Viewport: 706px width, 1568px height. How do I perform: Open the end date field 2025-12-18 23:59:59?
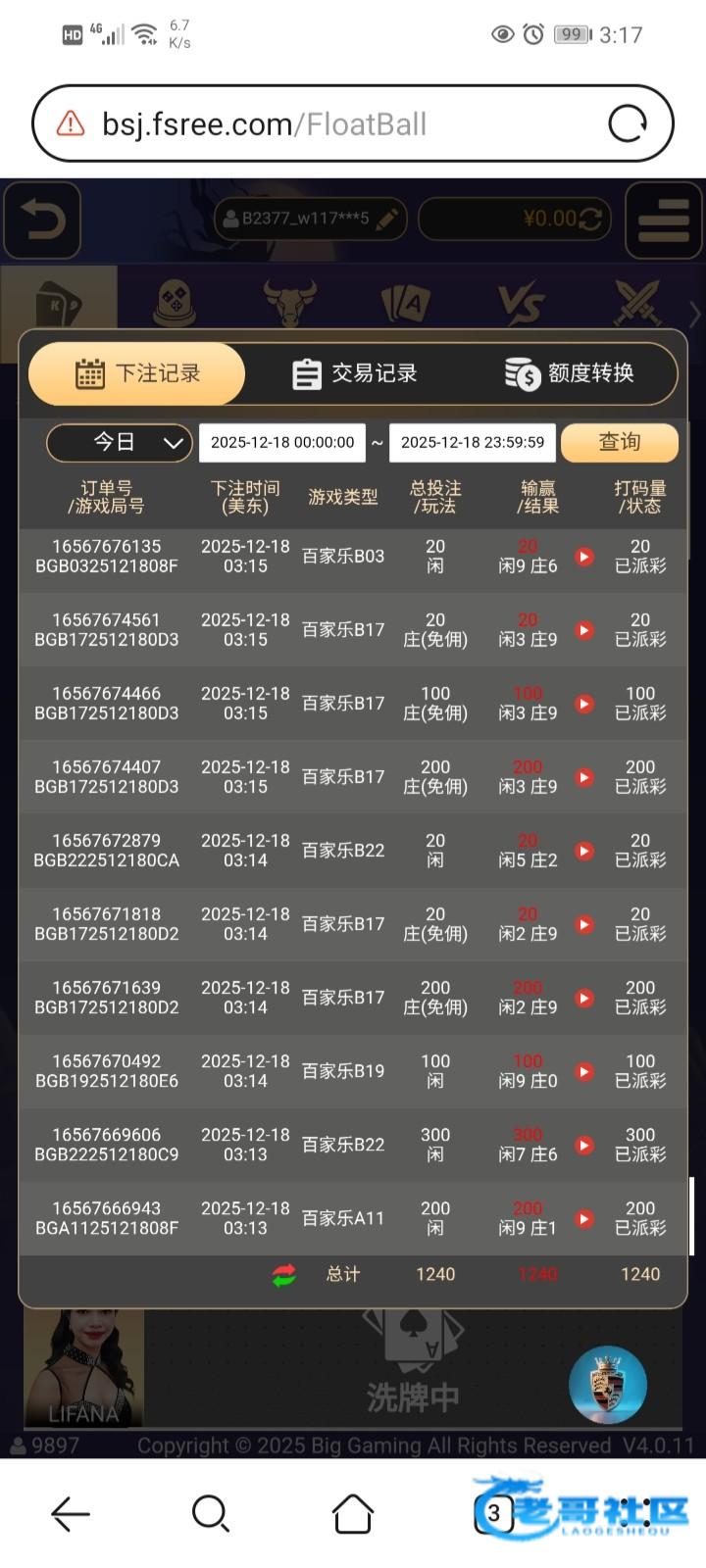pyautogui.click(x=473, y=443)
